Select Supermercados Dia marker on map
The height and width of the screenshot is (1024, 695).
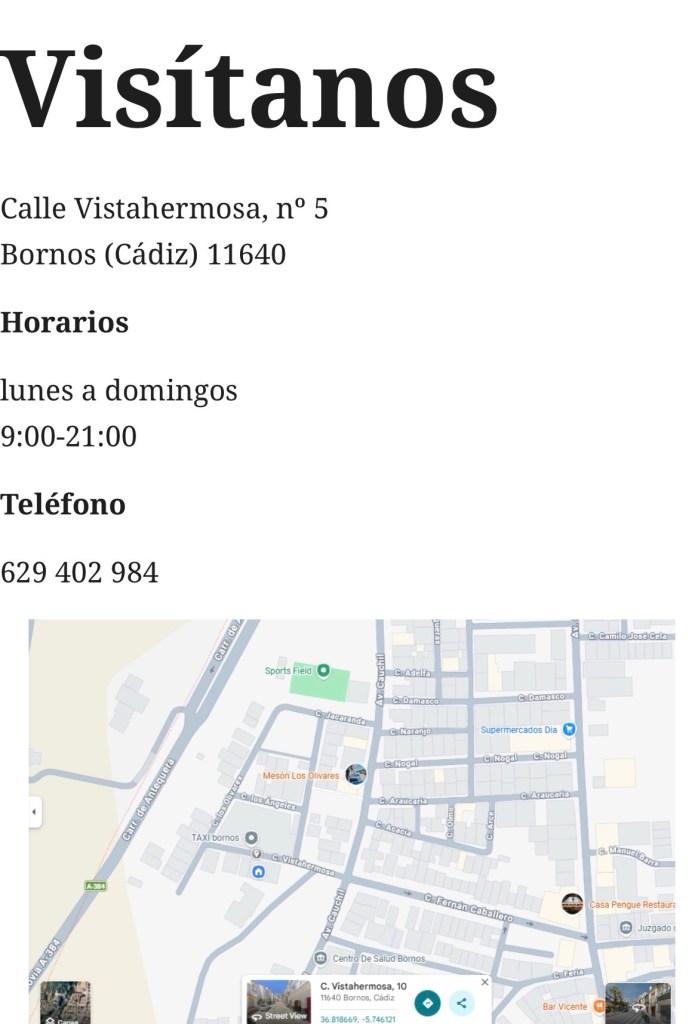pos(569,730)
